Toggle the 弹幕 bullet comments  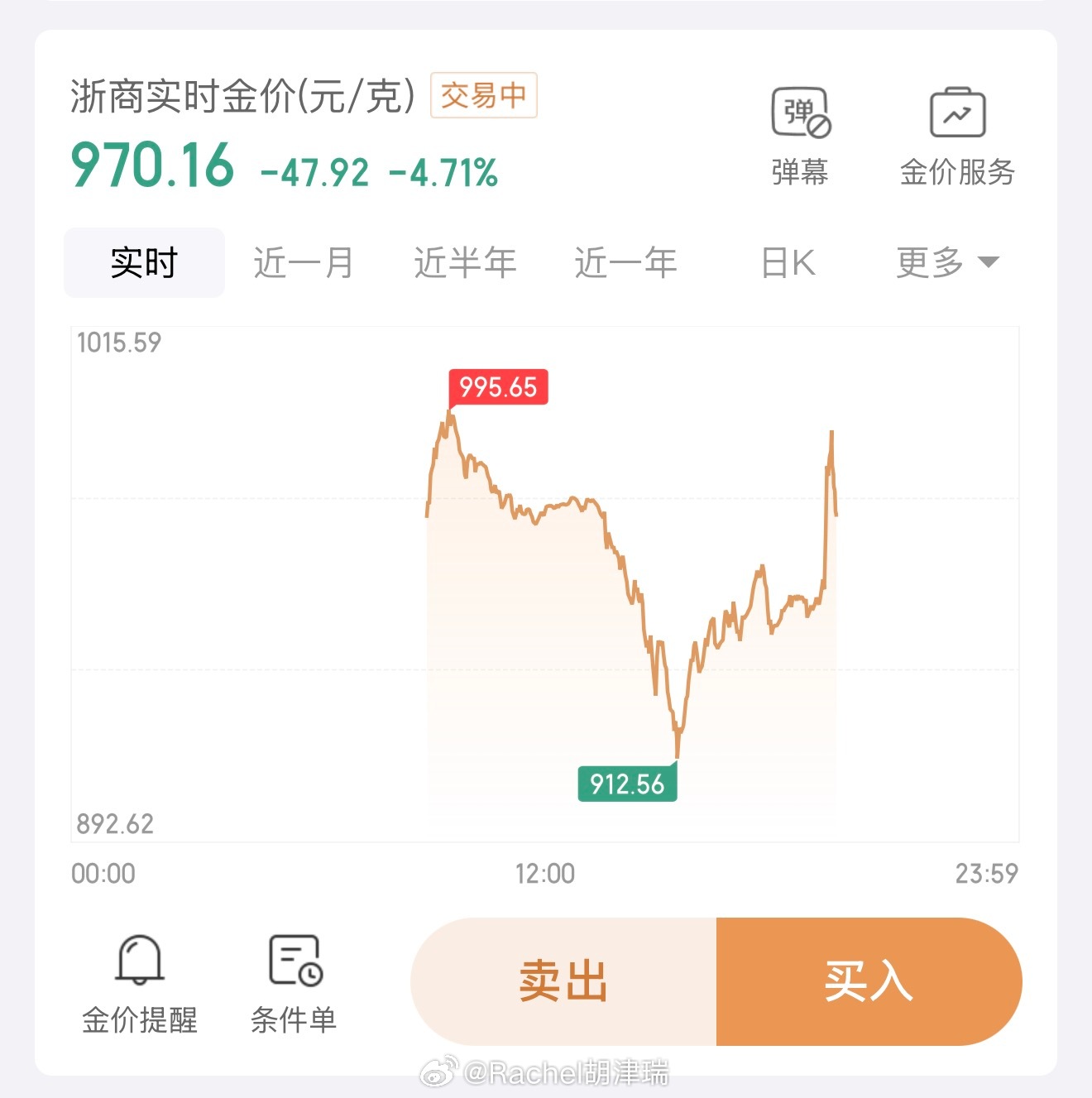point(800,135)
